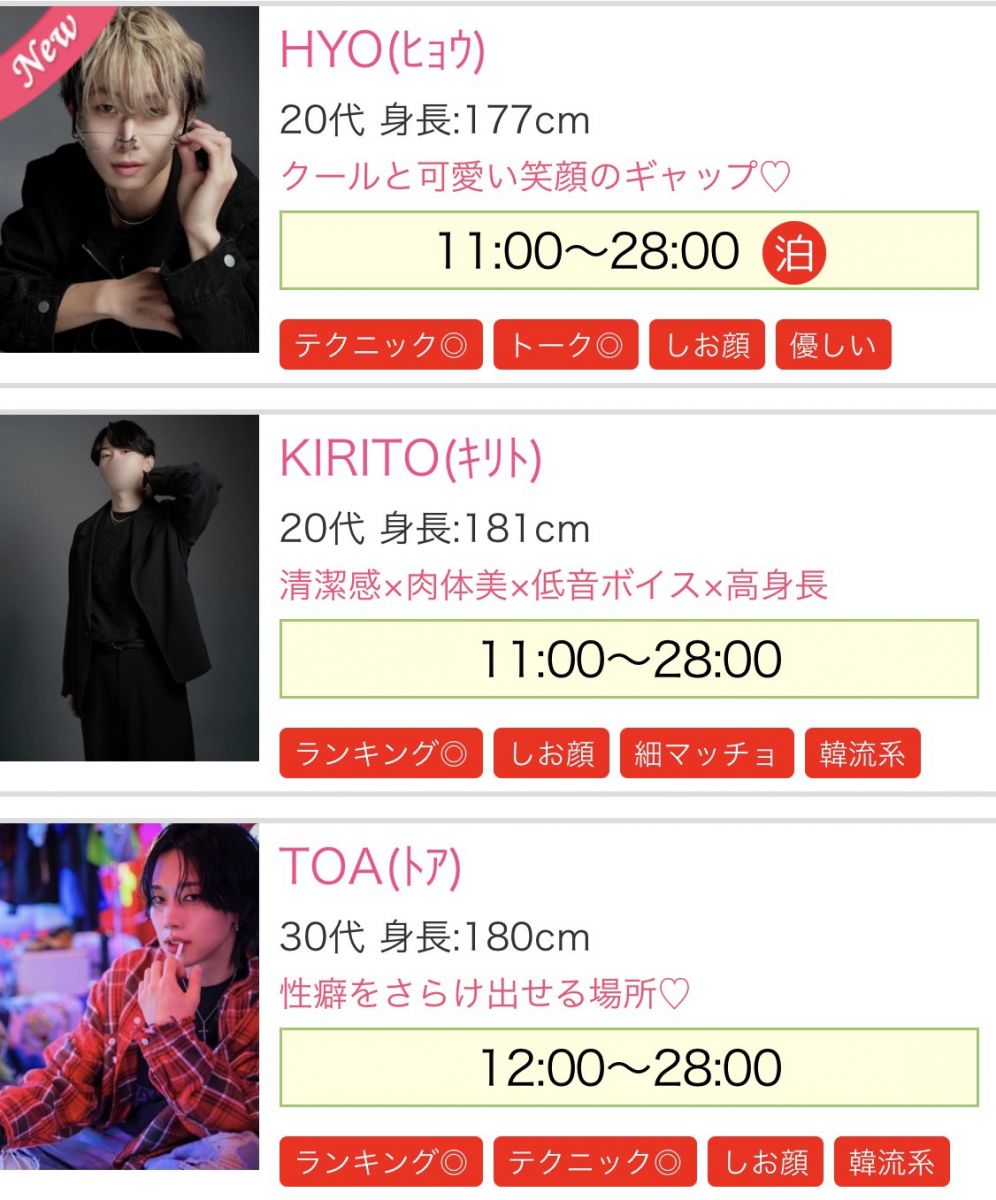This screenshot has height=1200, width=996.
Task: Open HYO's profile photo
Action: pos(129,180)
